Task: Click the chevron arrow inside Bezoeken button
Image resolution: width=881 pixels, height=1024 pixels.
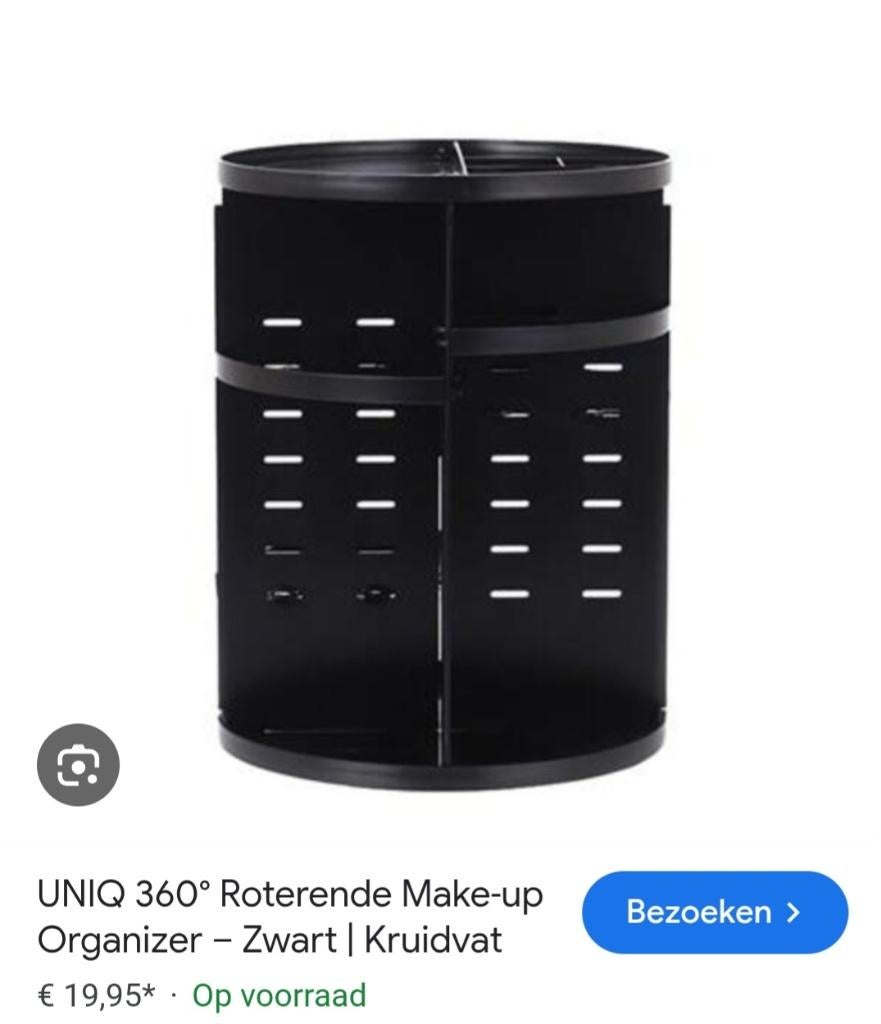Action: coord(794,912)
